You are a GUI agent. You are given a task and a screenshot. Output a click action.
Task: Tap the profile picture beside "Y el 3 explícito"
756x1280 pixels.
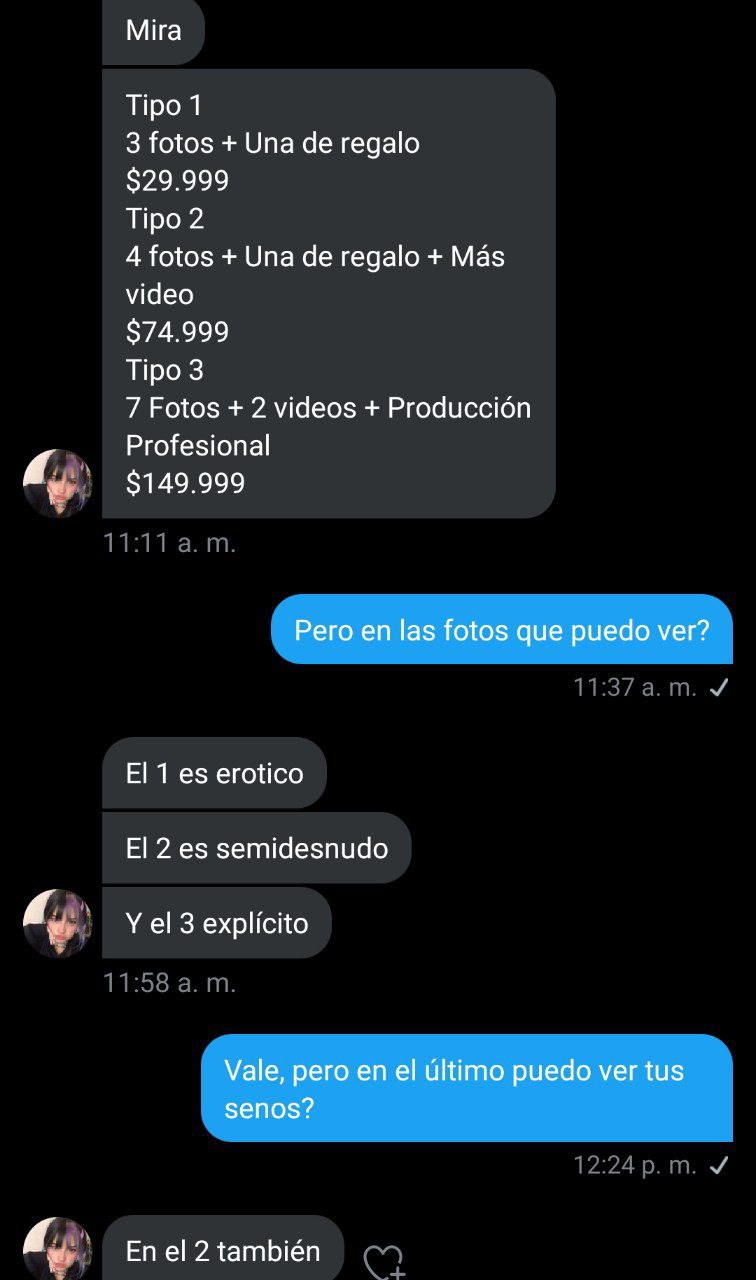coord(57,924)
